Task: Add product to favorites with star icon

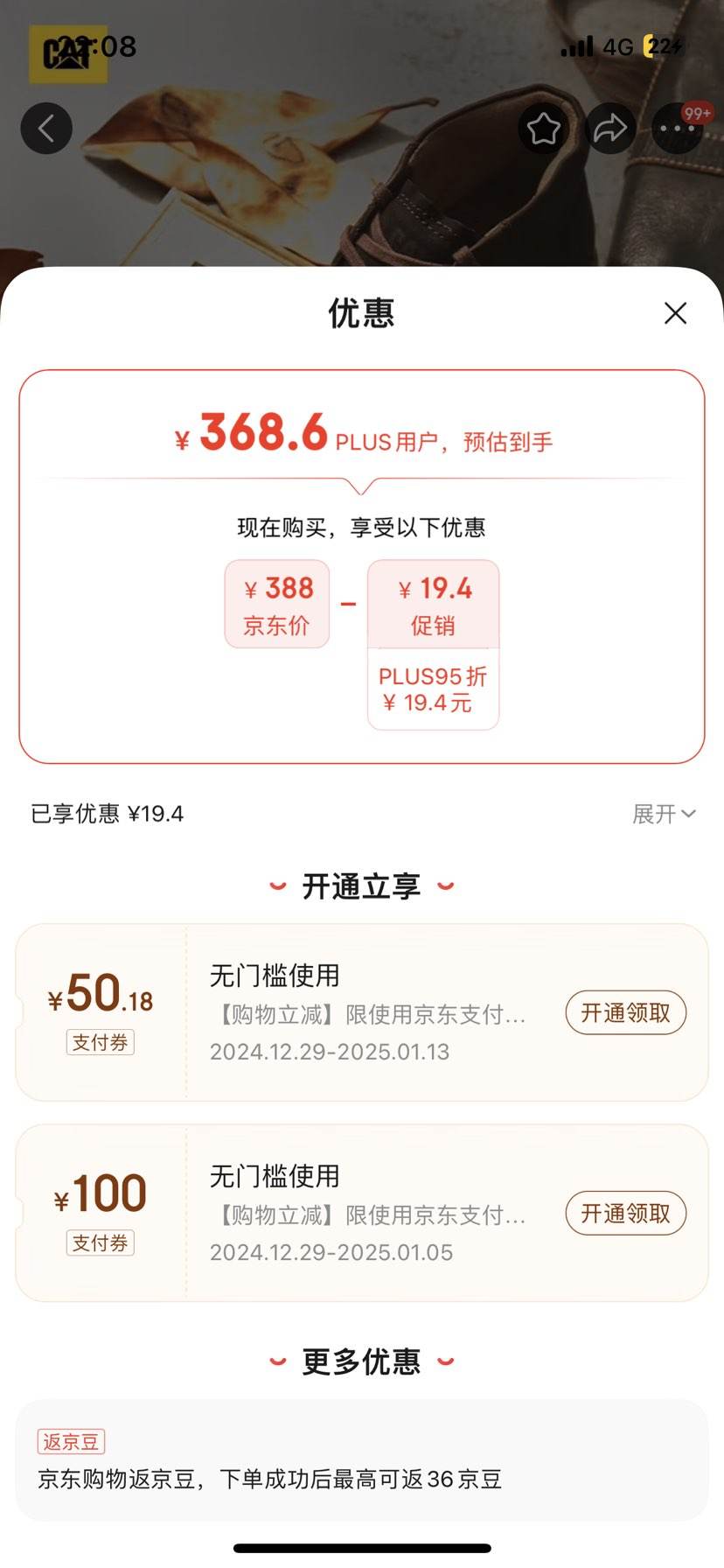Action: 543,129
